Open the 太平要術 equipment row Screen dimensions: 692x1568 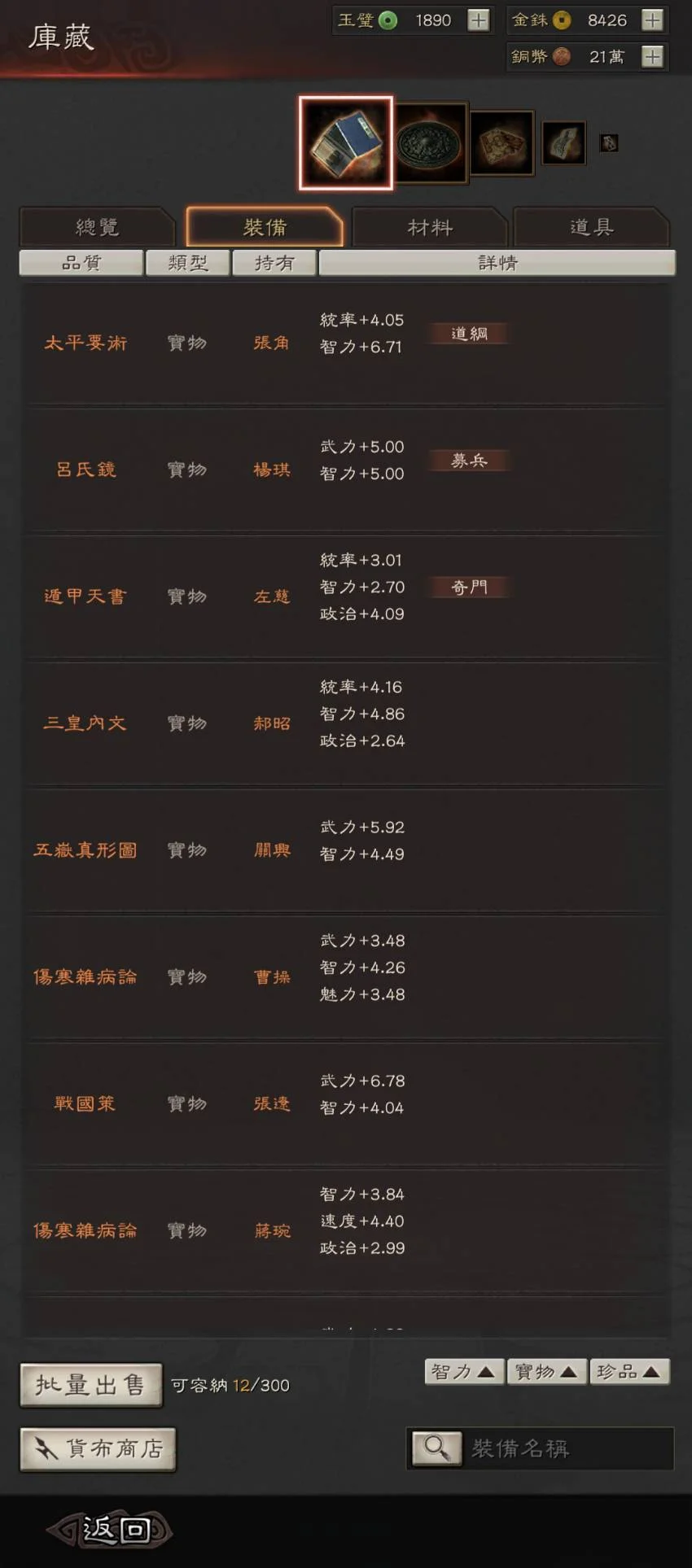tap(346, 343)
